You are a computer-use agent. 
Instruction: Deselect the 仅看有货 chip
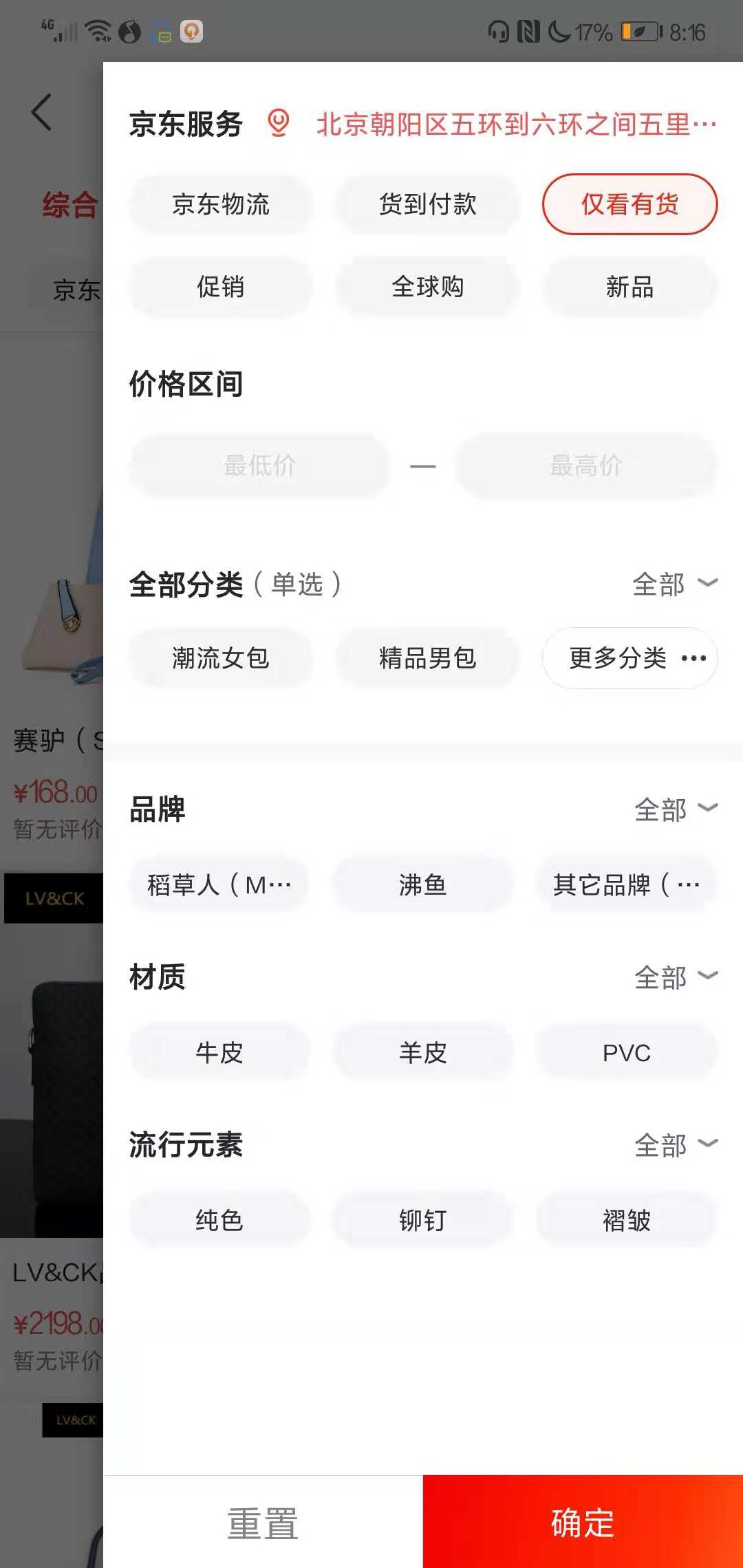point(629,204)
